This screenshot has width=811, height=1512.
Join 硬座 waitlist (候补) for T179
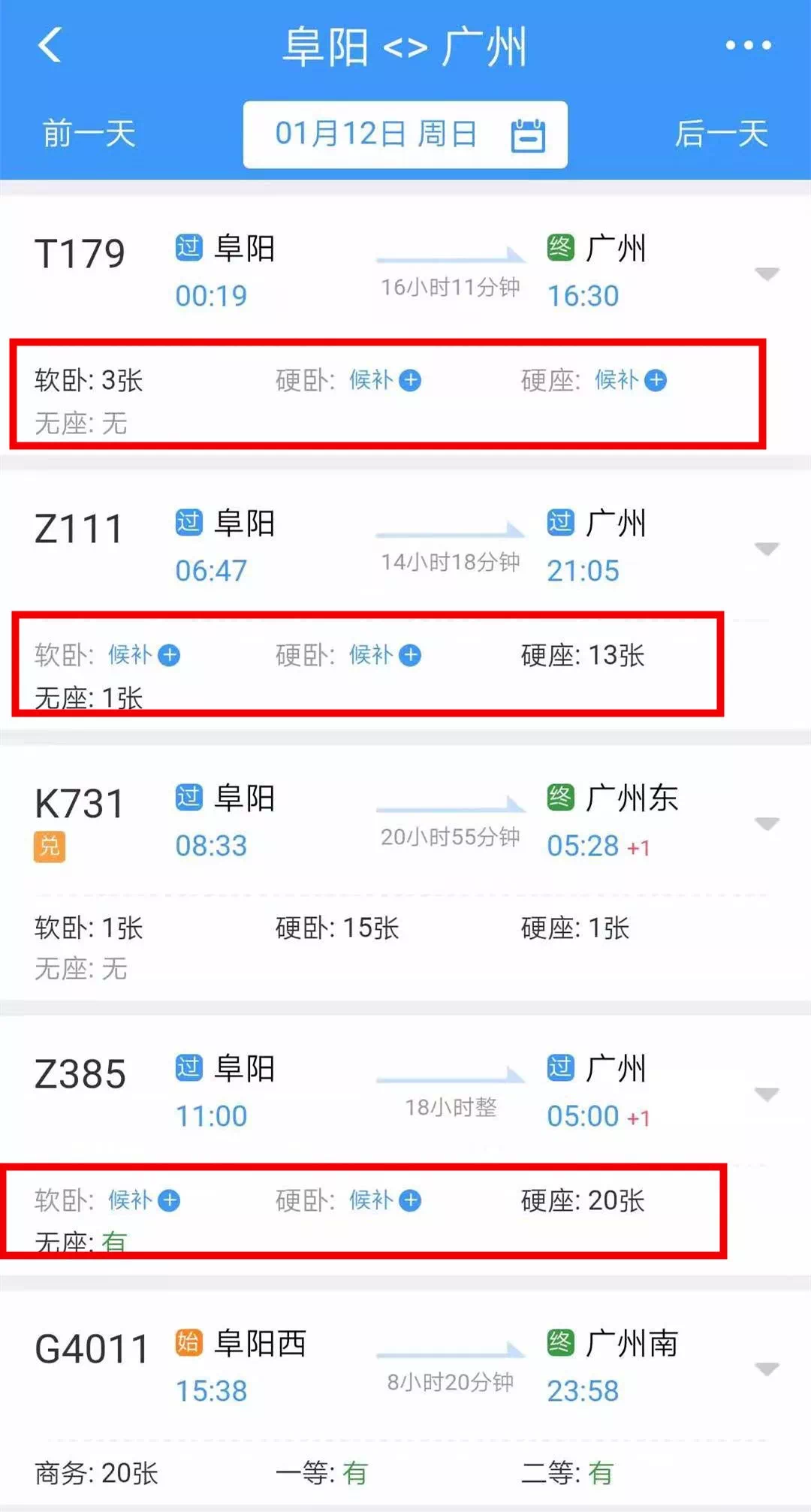(631, 380)
